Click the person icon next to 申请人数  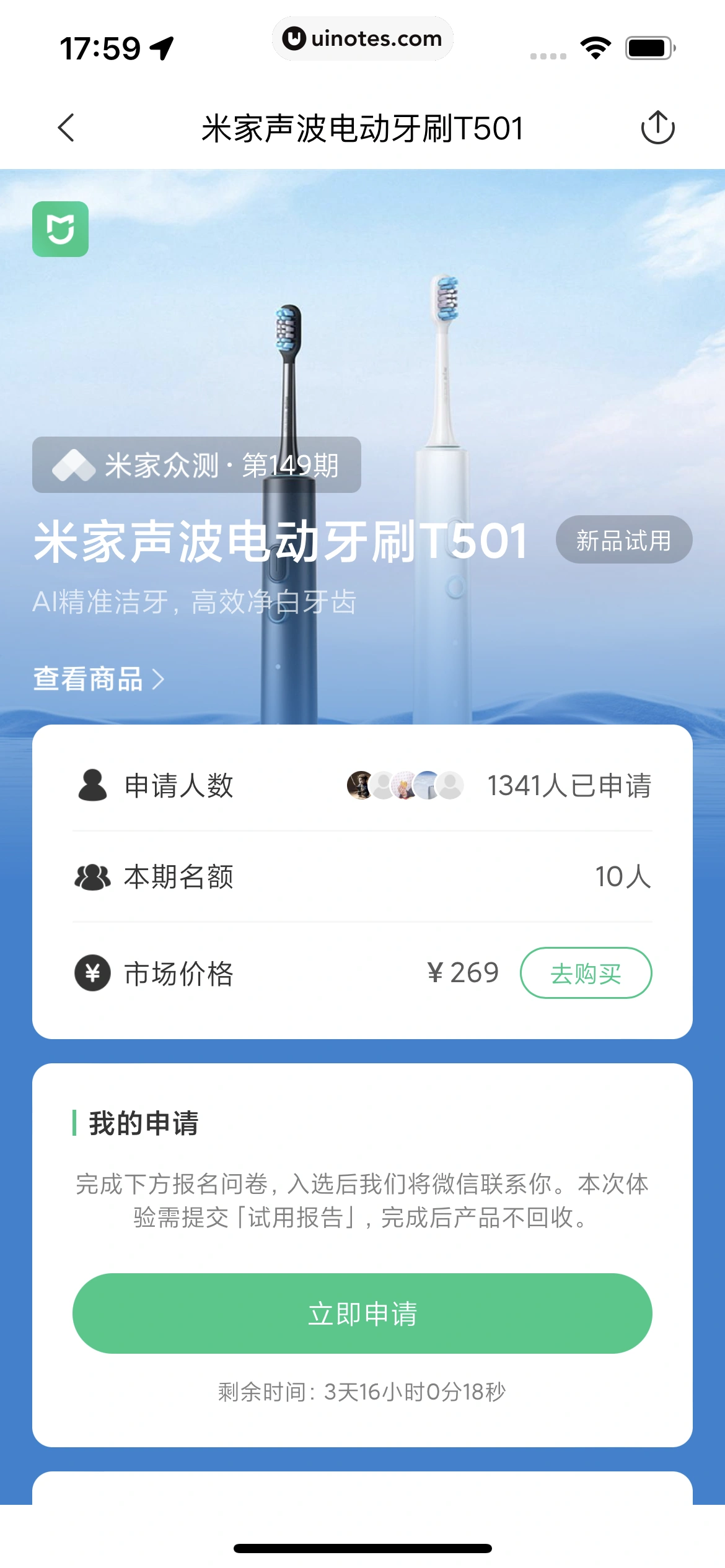pyautogui.click(x=90, y=784)
